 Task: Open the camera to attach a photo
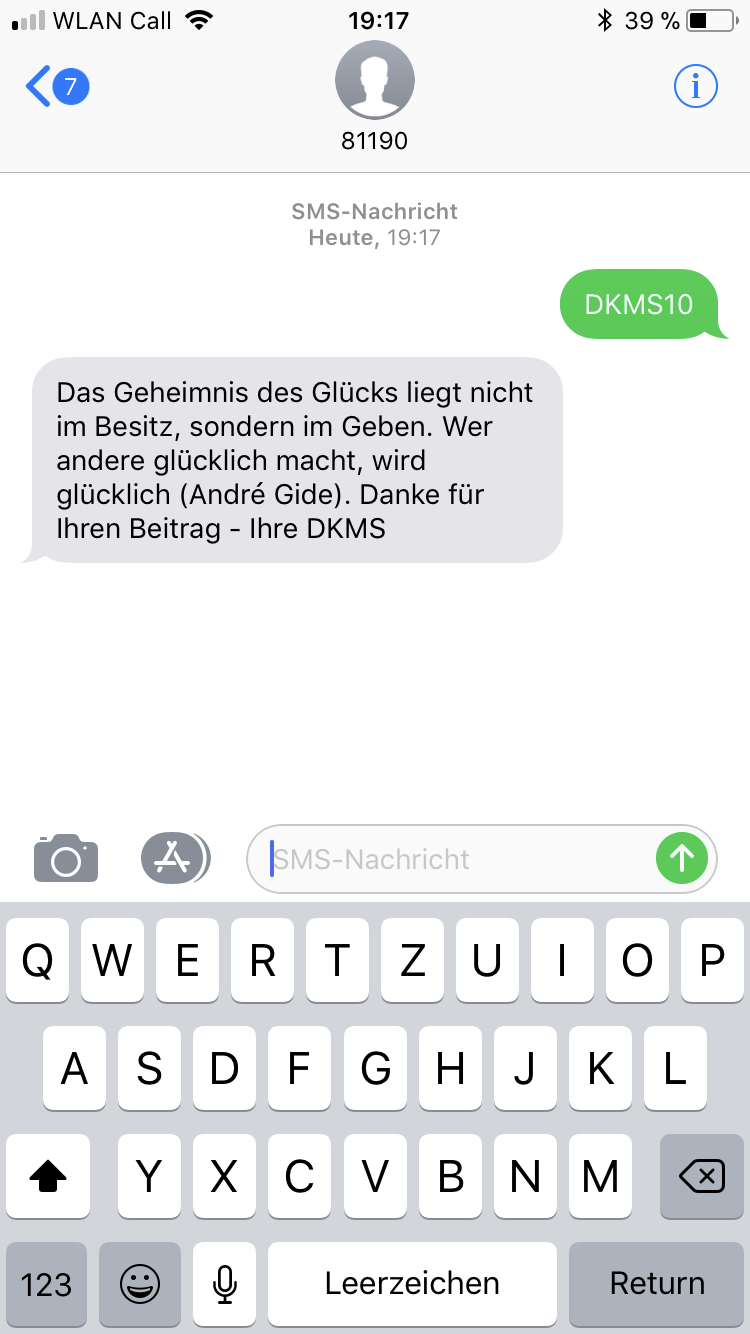pos(66,858)
